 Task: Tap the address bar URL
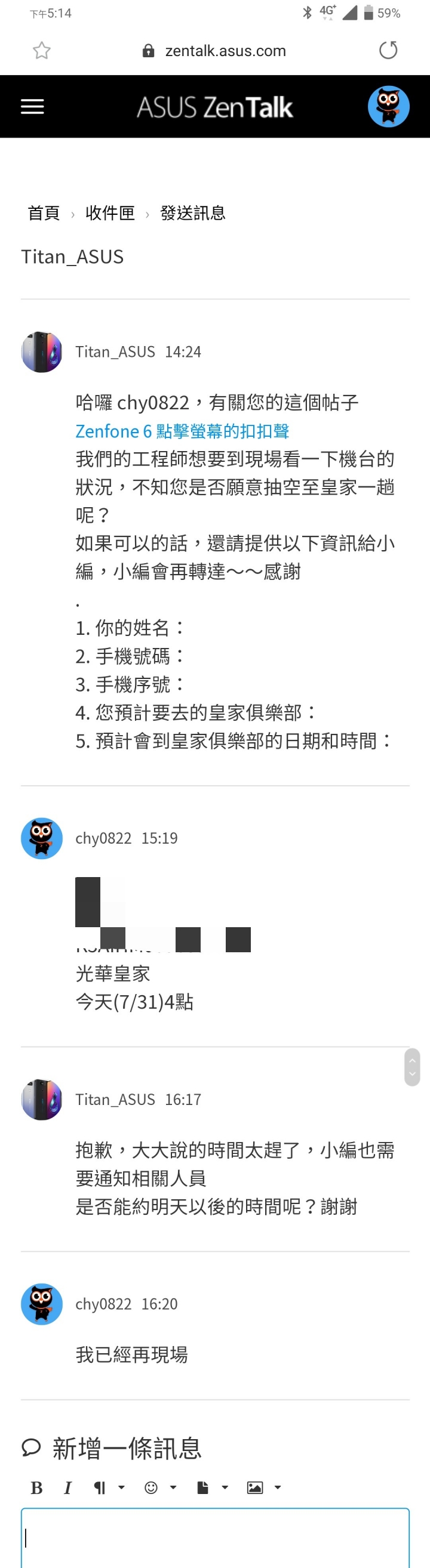click(x=225, y=51)
